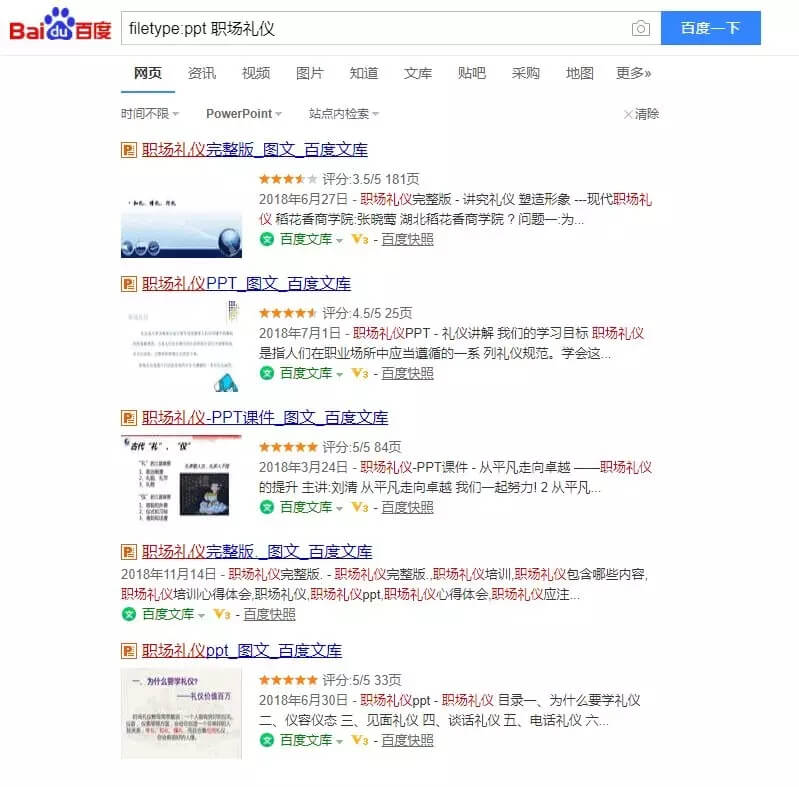Tap the 百度一下 search button
Image resolution: width=799 pixels, height=787 pixels.
point(710,28)
